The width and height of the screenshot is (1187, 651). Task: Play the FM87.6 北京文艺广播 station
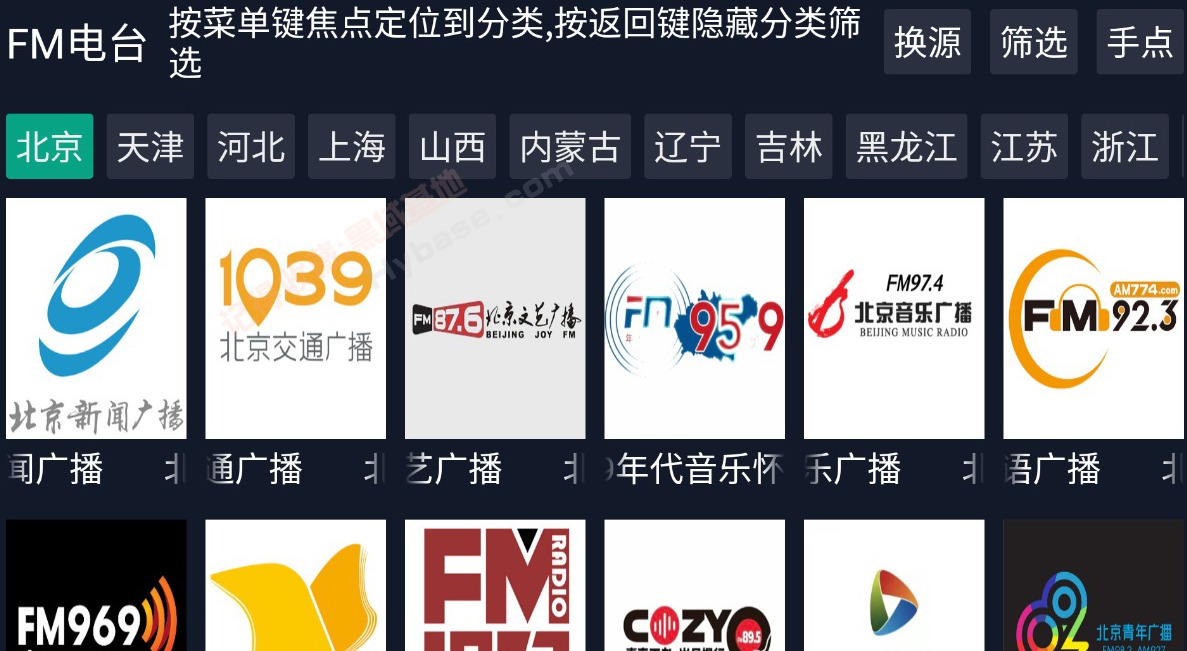[495, 318]
